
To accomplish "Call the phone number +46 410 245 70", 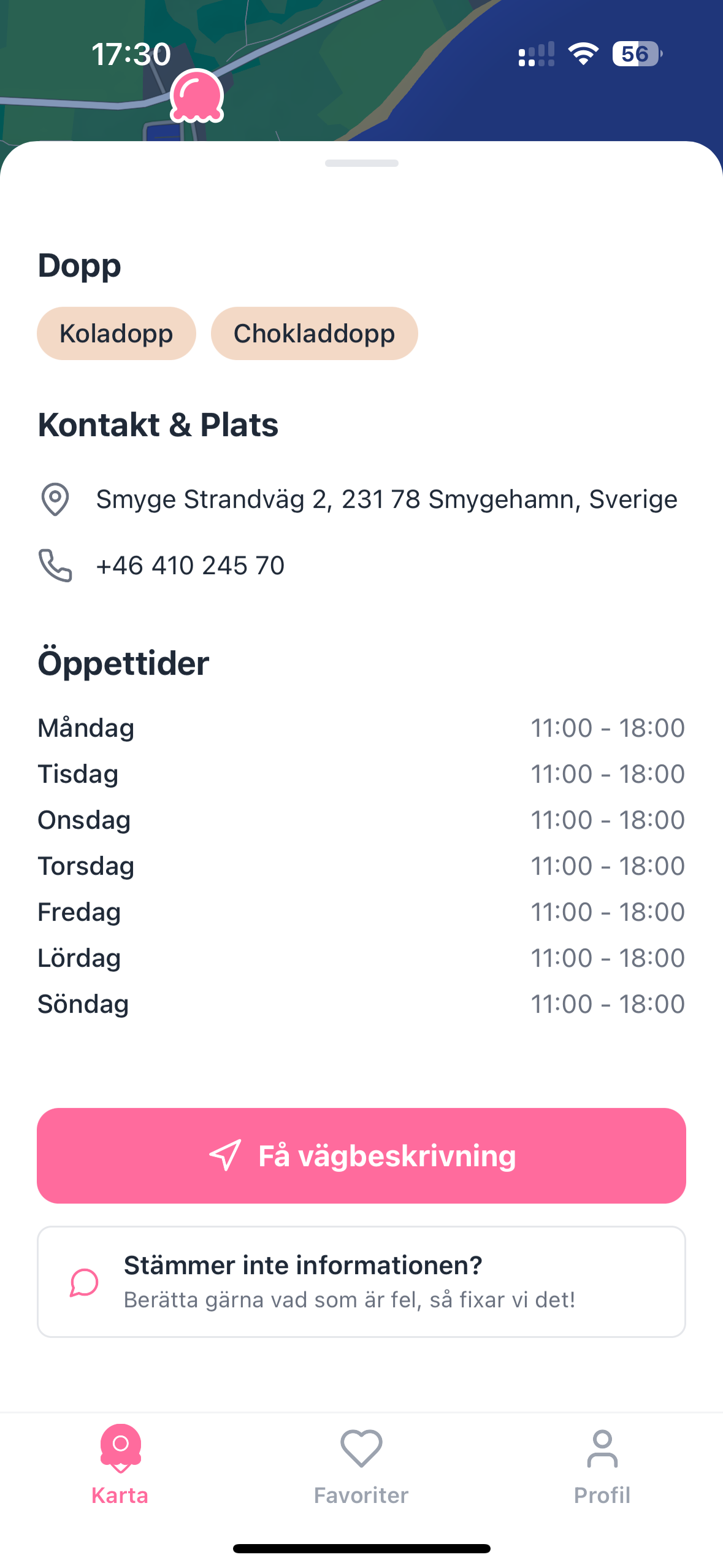I will 190,566.
